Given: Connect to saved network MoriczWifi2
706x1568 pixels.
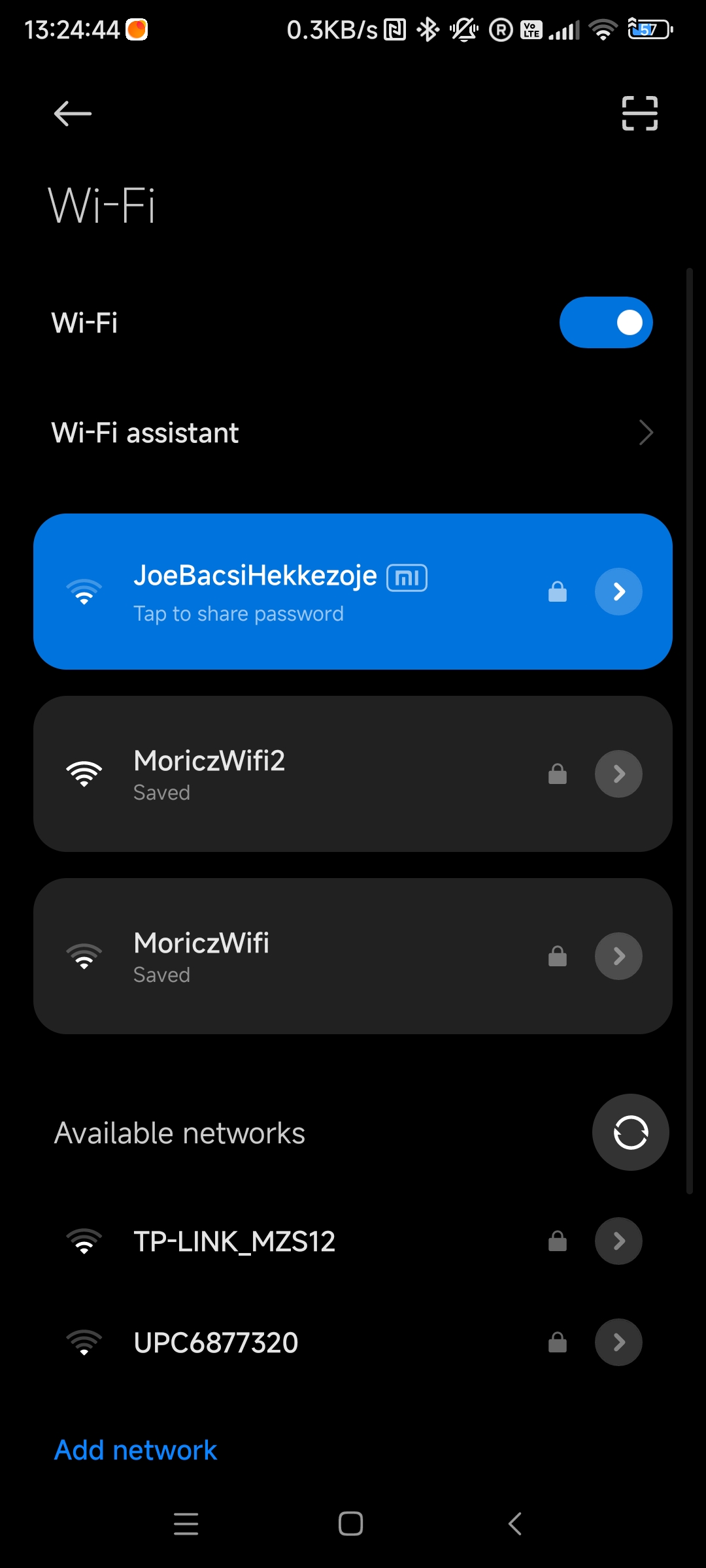Looking at the screenshot, I should (x=353, y=774).
